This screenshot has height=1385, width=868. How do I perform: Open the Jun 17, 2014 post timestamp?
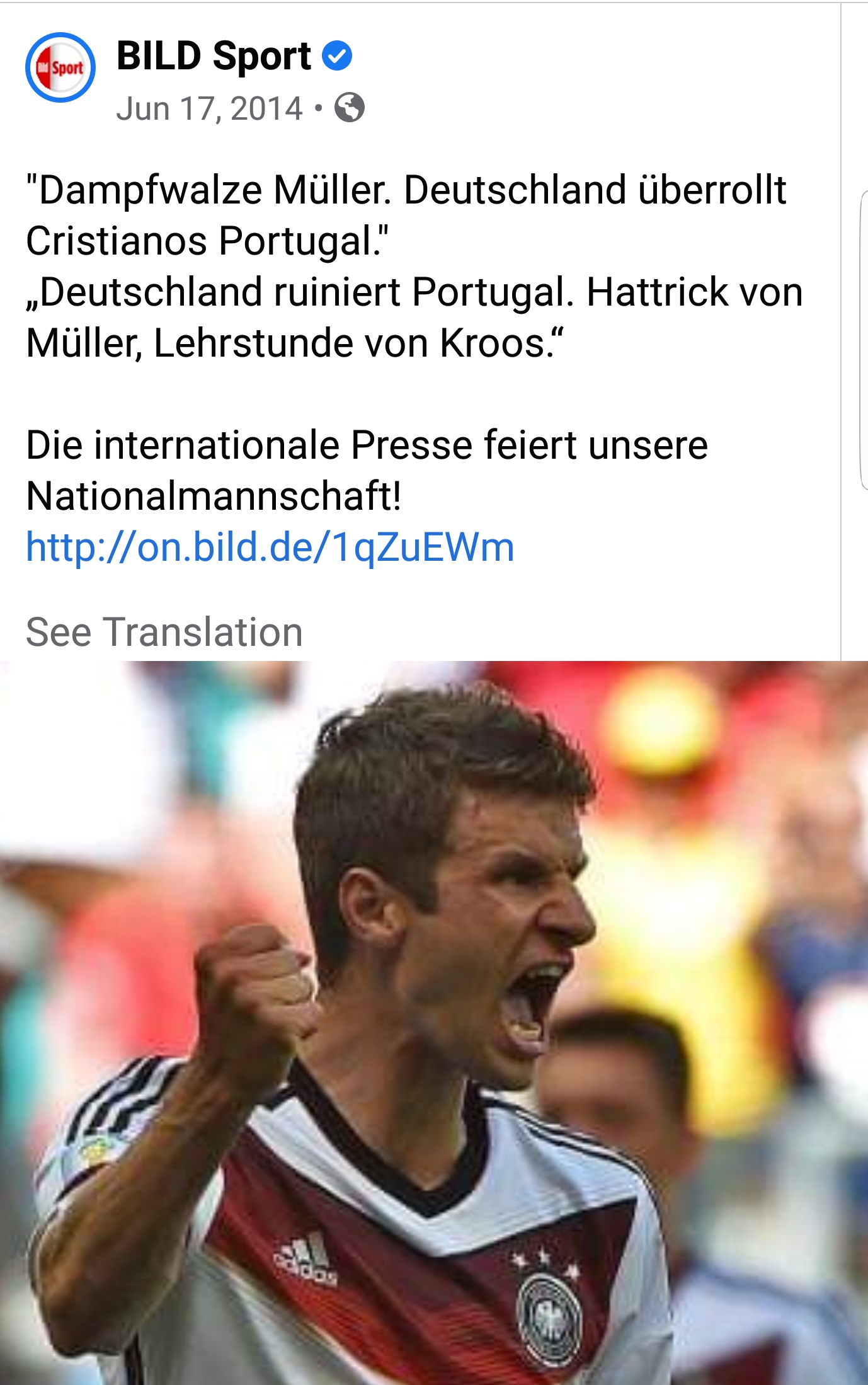pyautogui.click(x=209, y=108)
